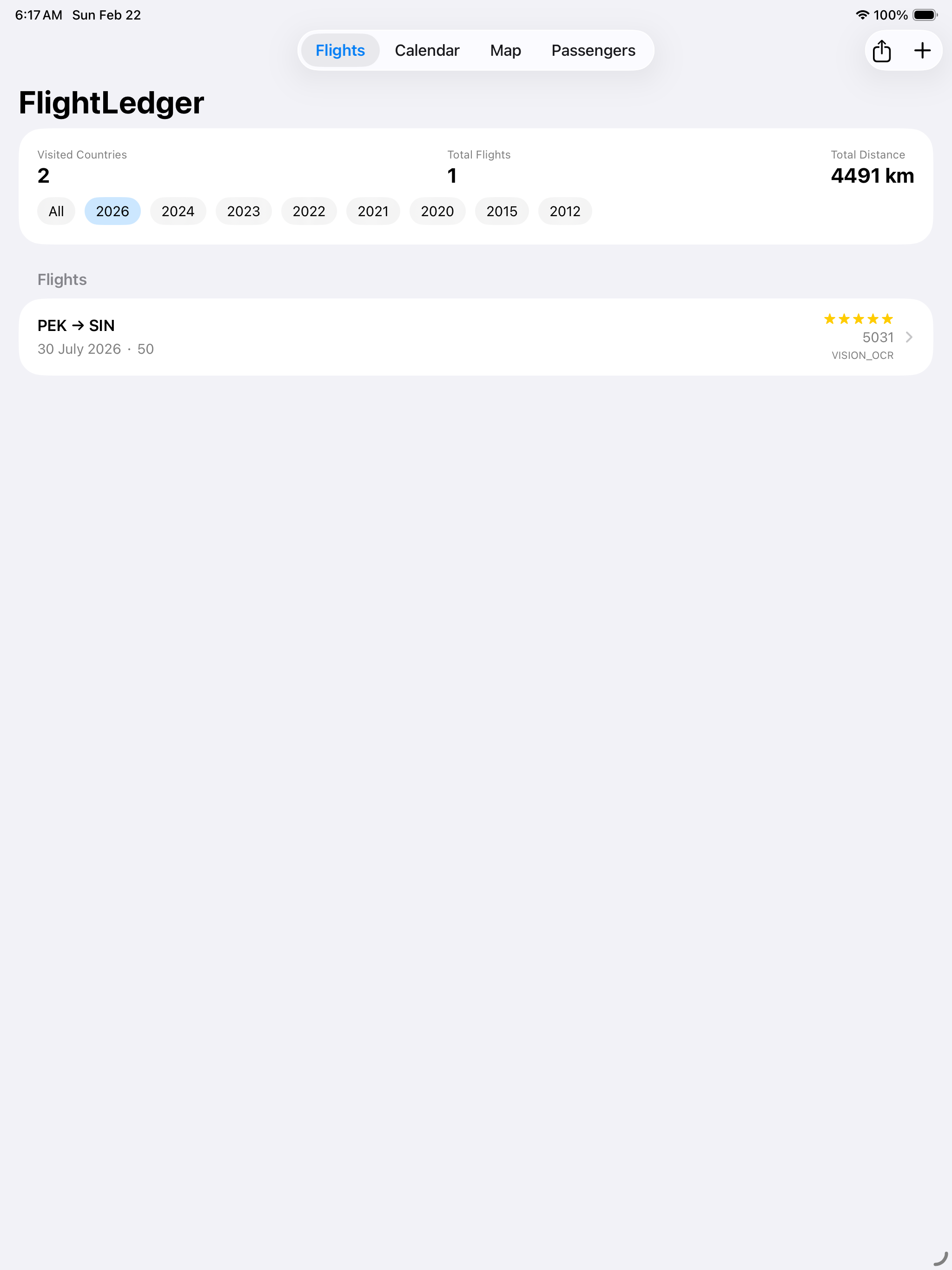
Task: Open the share sheet with the share icon
Action: click(882, 51)
